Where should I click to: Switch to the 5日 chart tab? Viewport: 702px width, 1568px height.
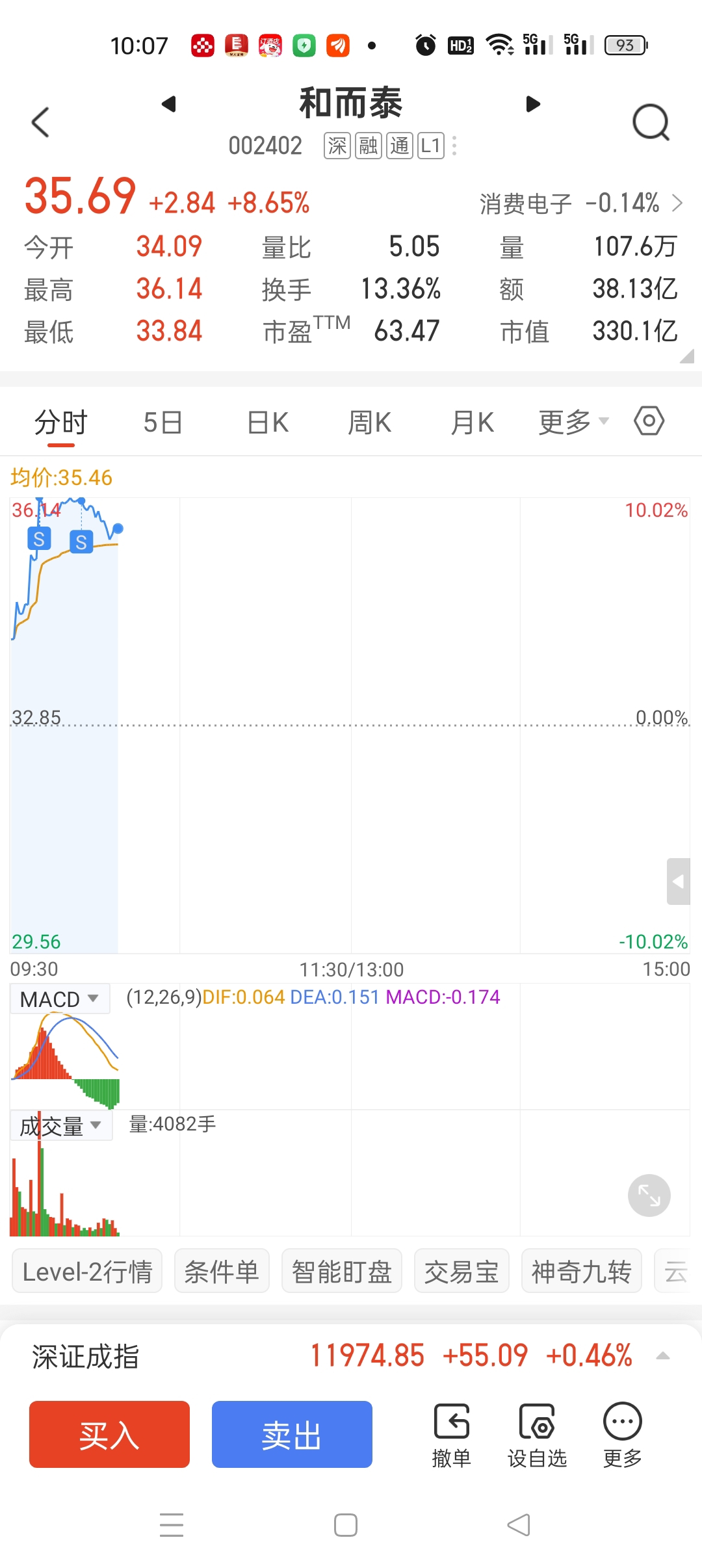(162, 423)
